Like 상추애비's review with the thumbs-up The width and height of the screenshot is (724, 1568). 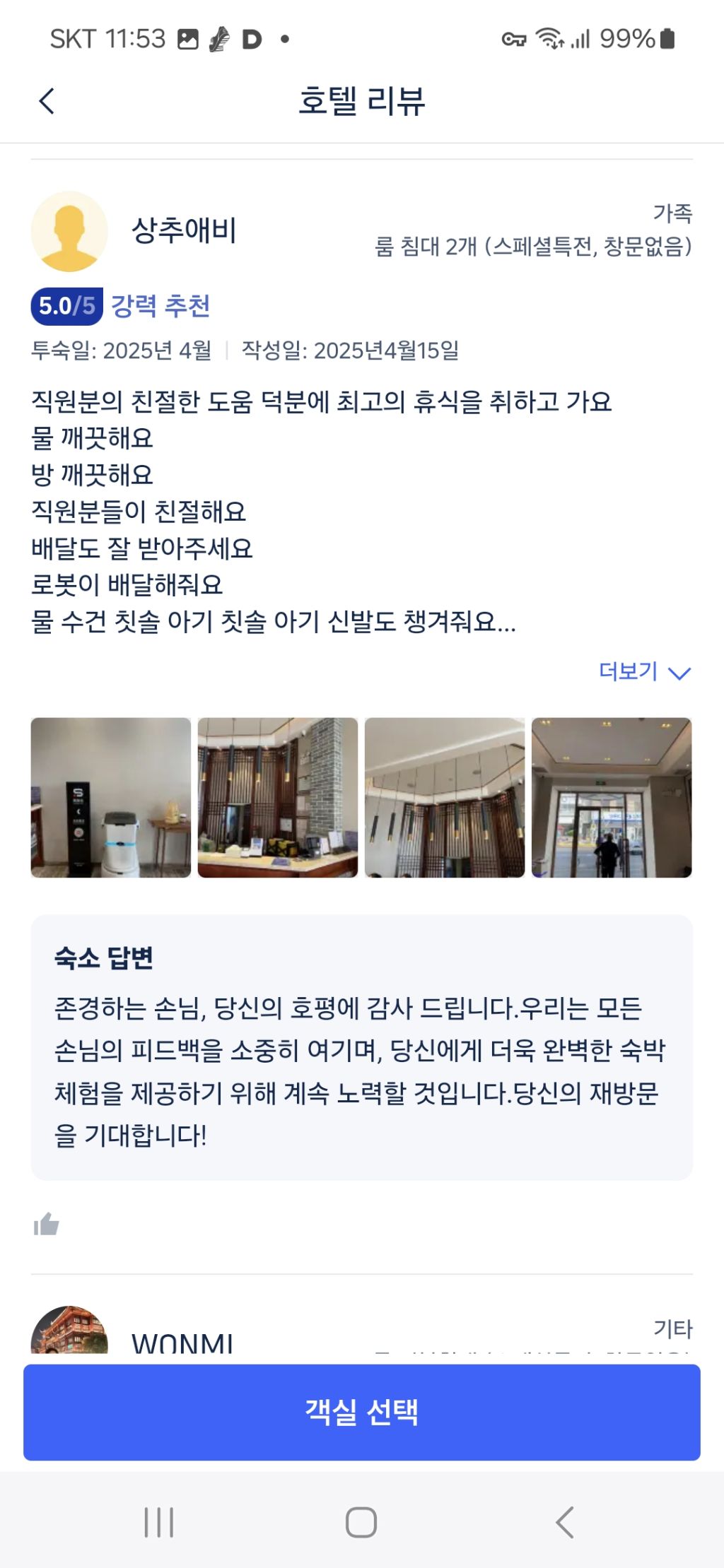(x=47, y=1225)
